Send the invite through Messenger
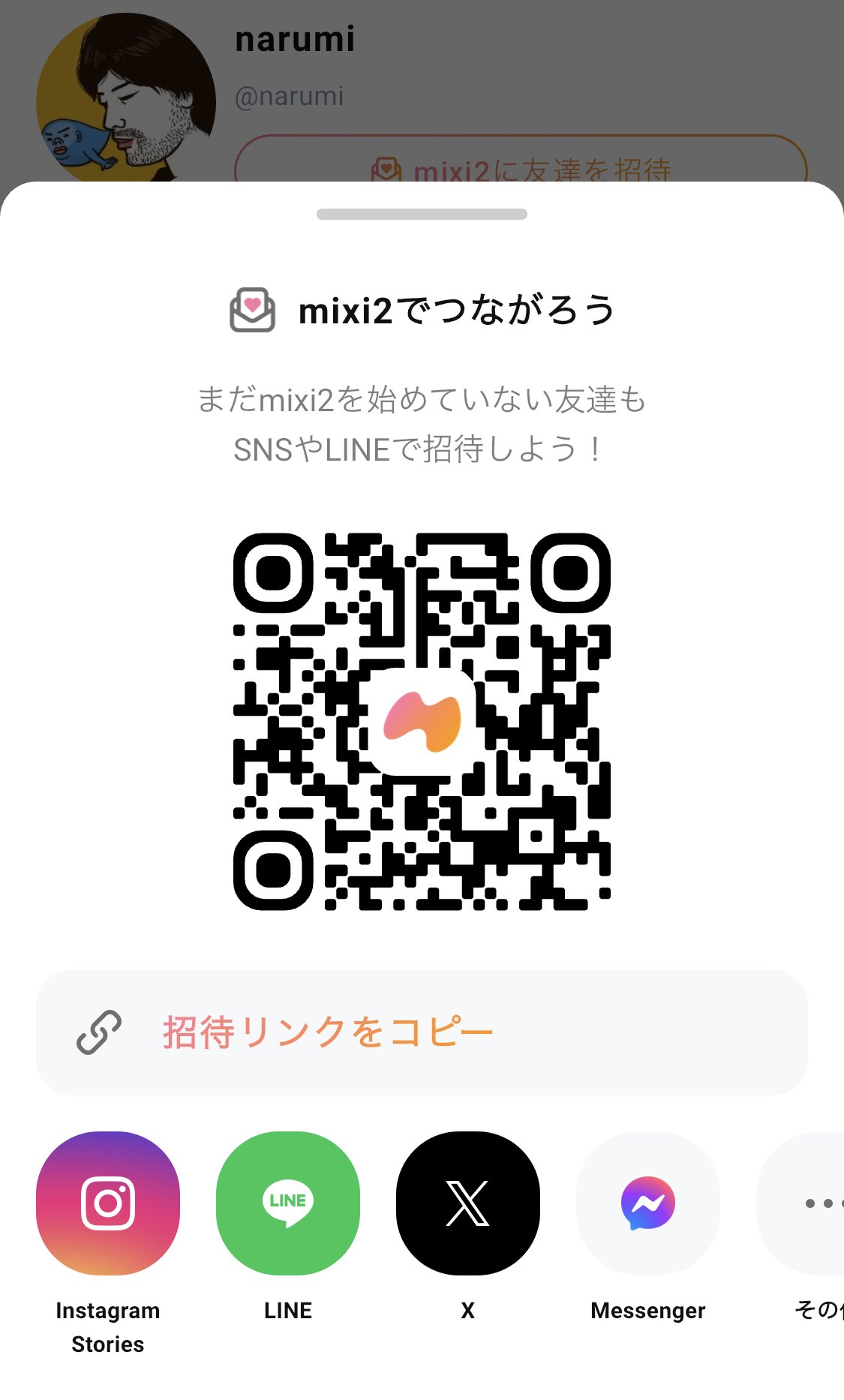The image size is (844, 1400). [648, 1203]
